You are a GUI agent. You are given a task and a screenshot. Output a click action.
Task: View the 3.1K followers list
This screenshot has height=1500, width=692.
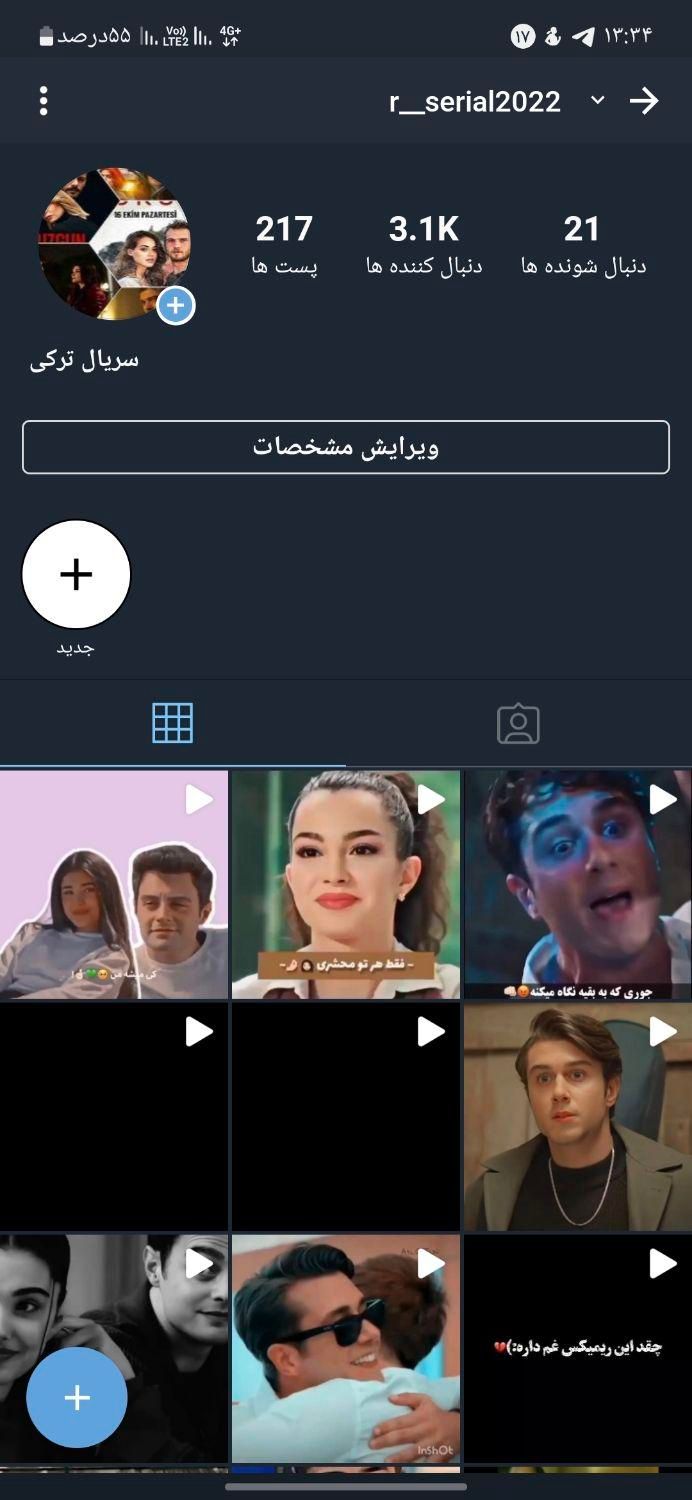point(424,243)
